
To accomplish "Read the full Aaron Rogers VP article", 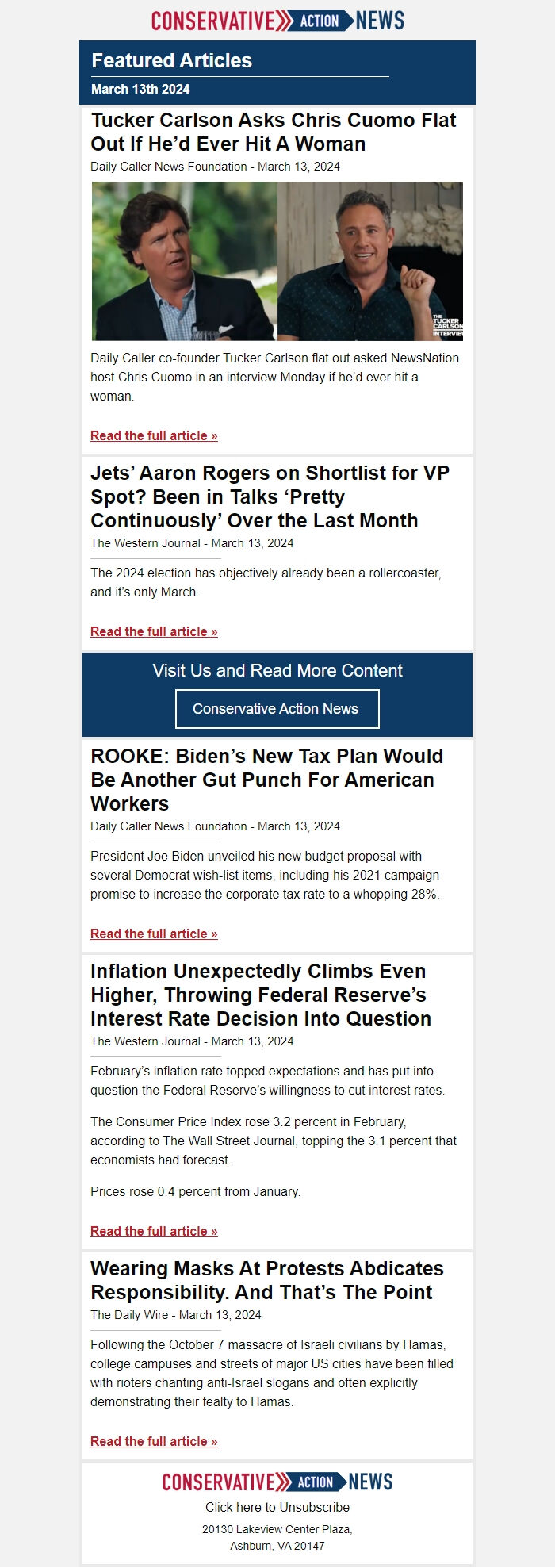I will 154,631.
